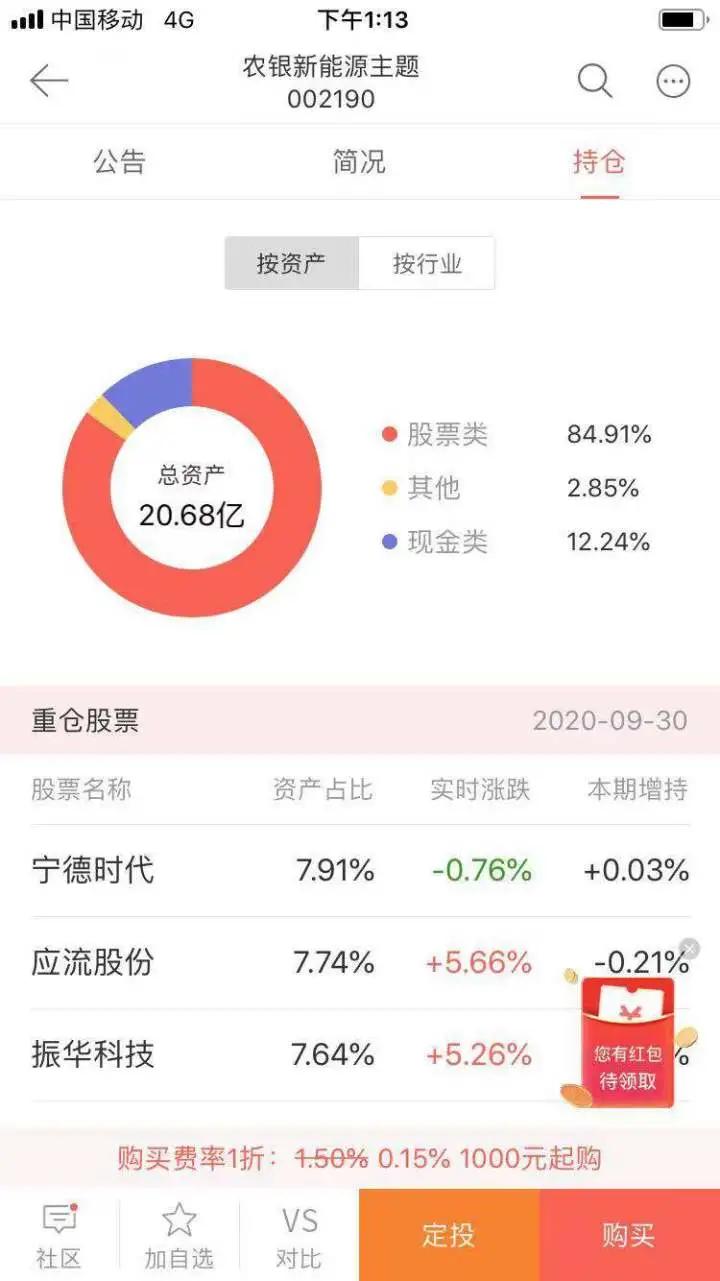This screenshot has width=720, height=1281.
Task: Dismiss the red envelope with the × button
Action: click(689, 948)
